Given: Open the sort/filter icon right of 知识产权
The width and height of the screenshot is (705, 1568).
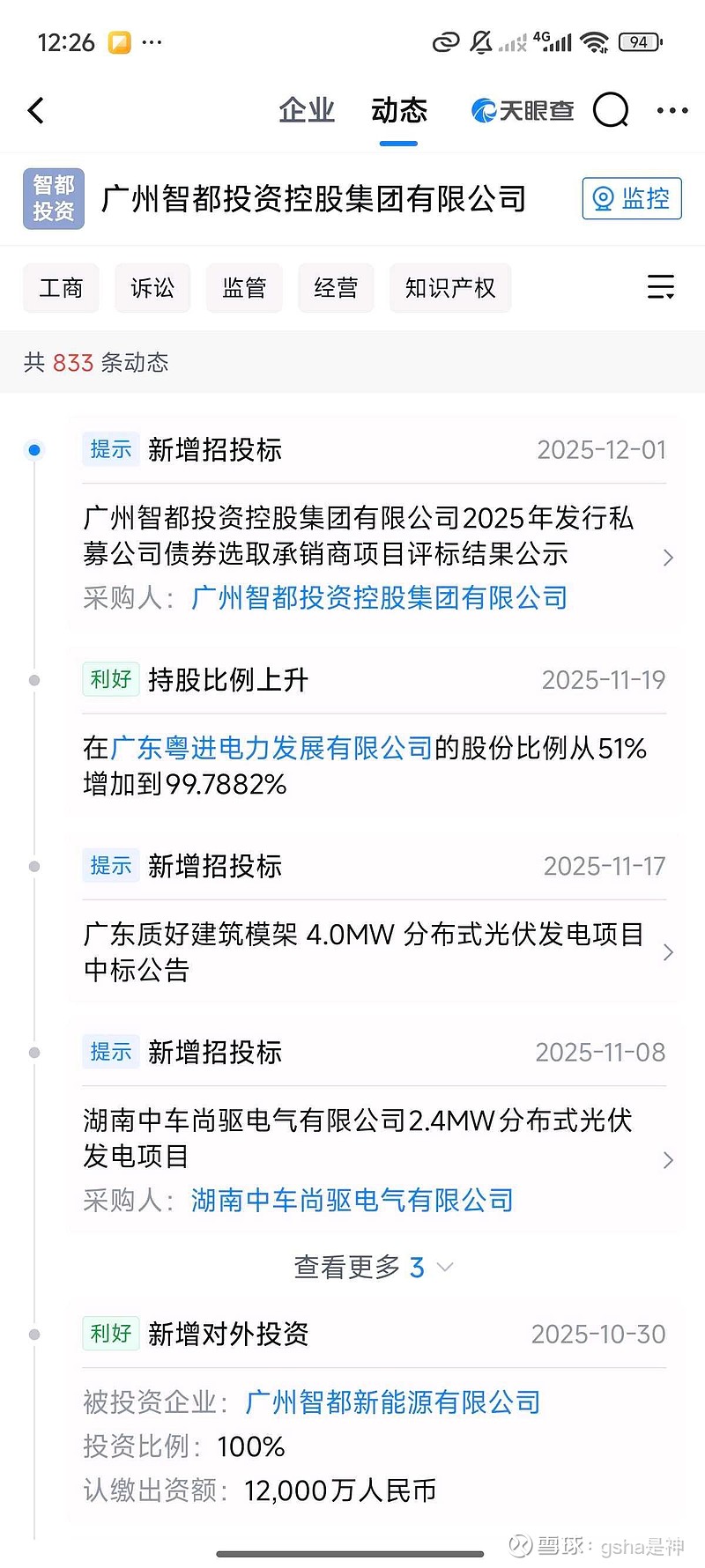Looking at the screenshot, I should coord(661,287).
